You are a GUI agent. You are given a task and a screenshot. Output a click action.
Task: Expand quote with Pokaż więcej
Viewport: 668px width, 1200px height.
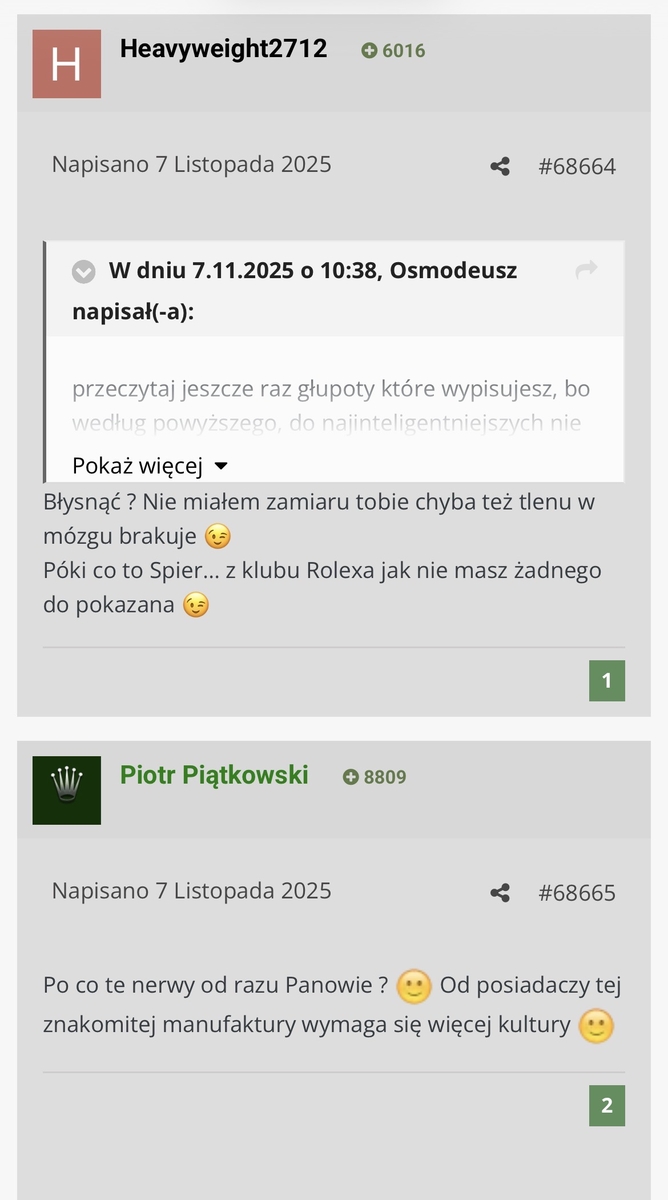coord(150,466)
